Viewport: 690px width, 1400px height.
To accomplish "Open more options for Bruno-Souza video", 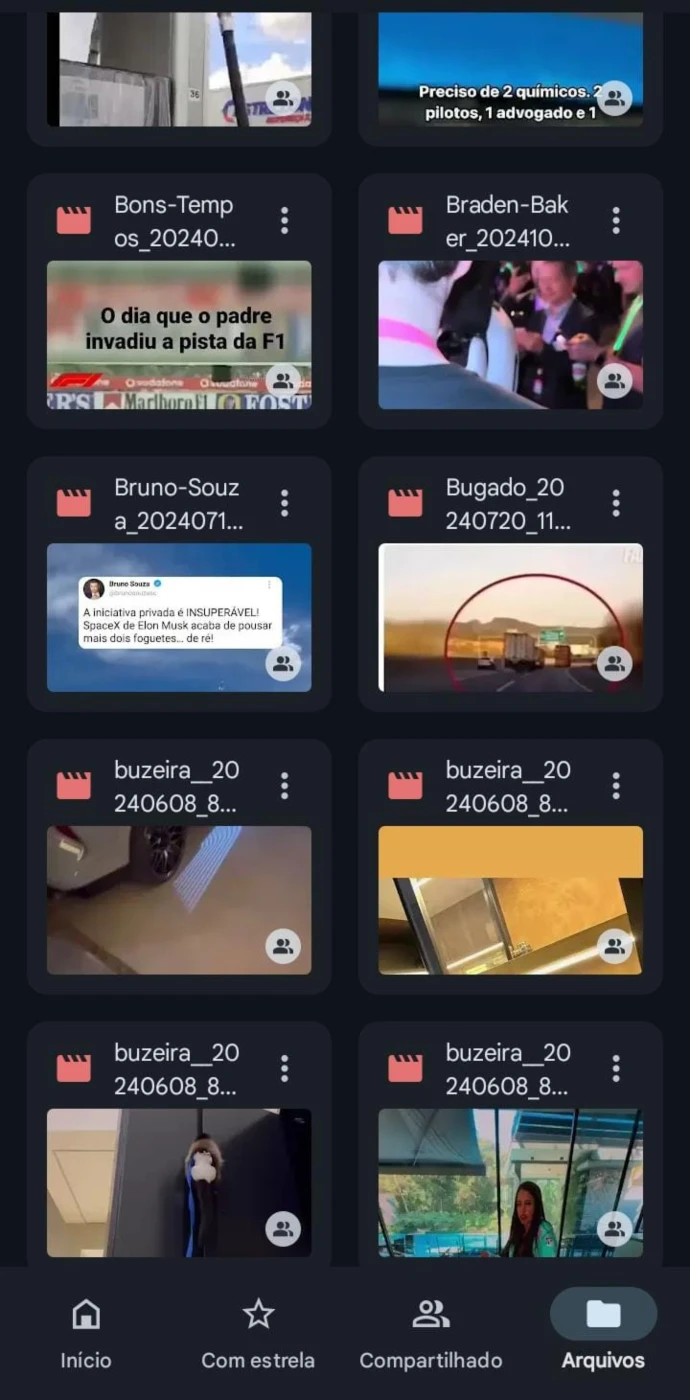I will tap(285, 503).
